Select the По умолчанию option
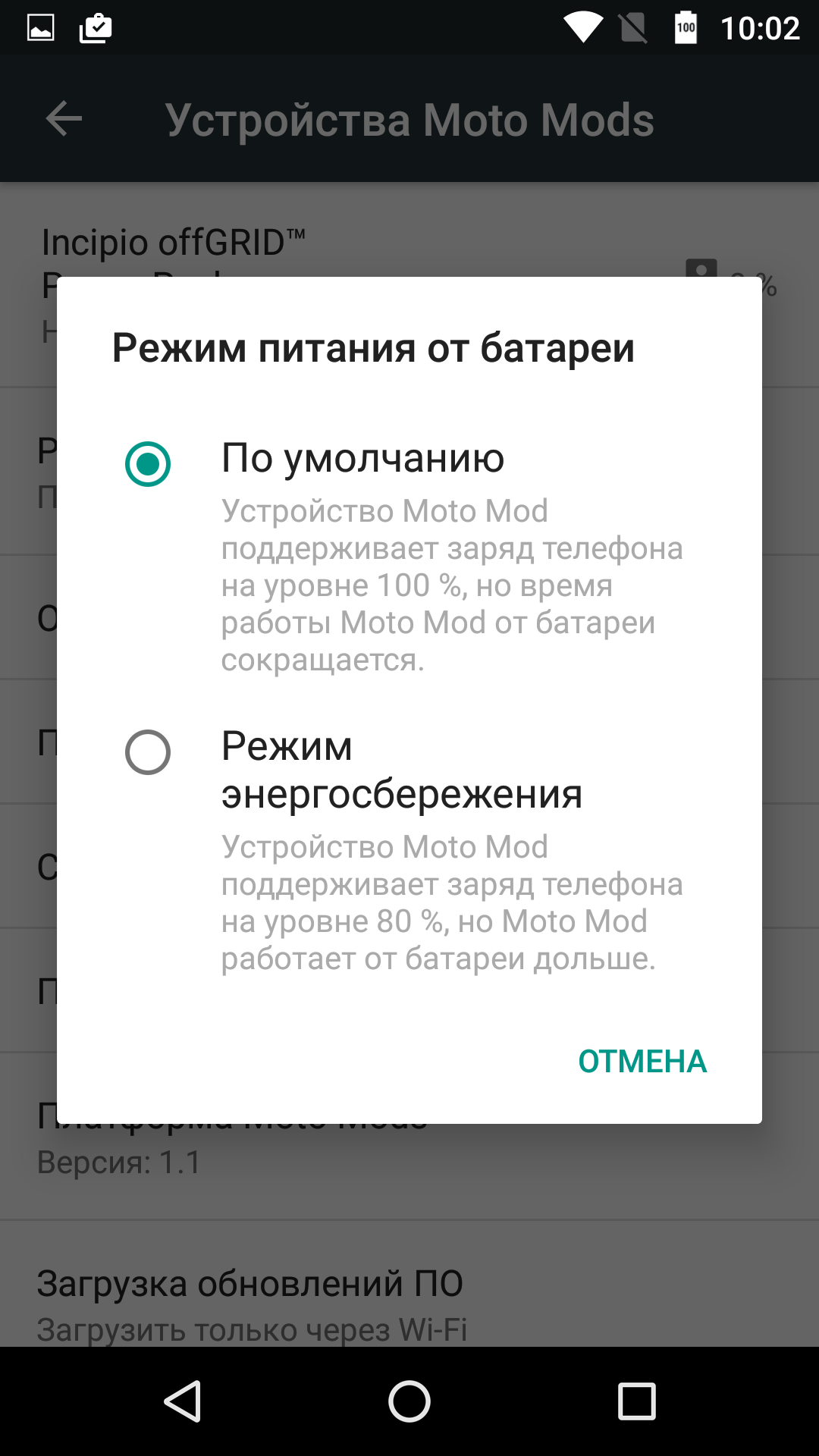The height and width of the screenshot is (1456, 819). pyautogui.click(x=409, y=555)
